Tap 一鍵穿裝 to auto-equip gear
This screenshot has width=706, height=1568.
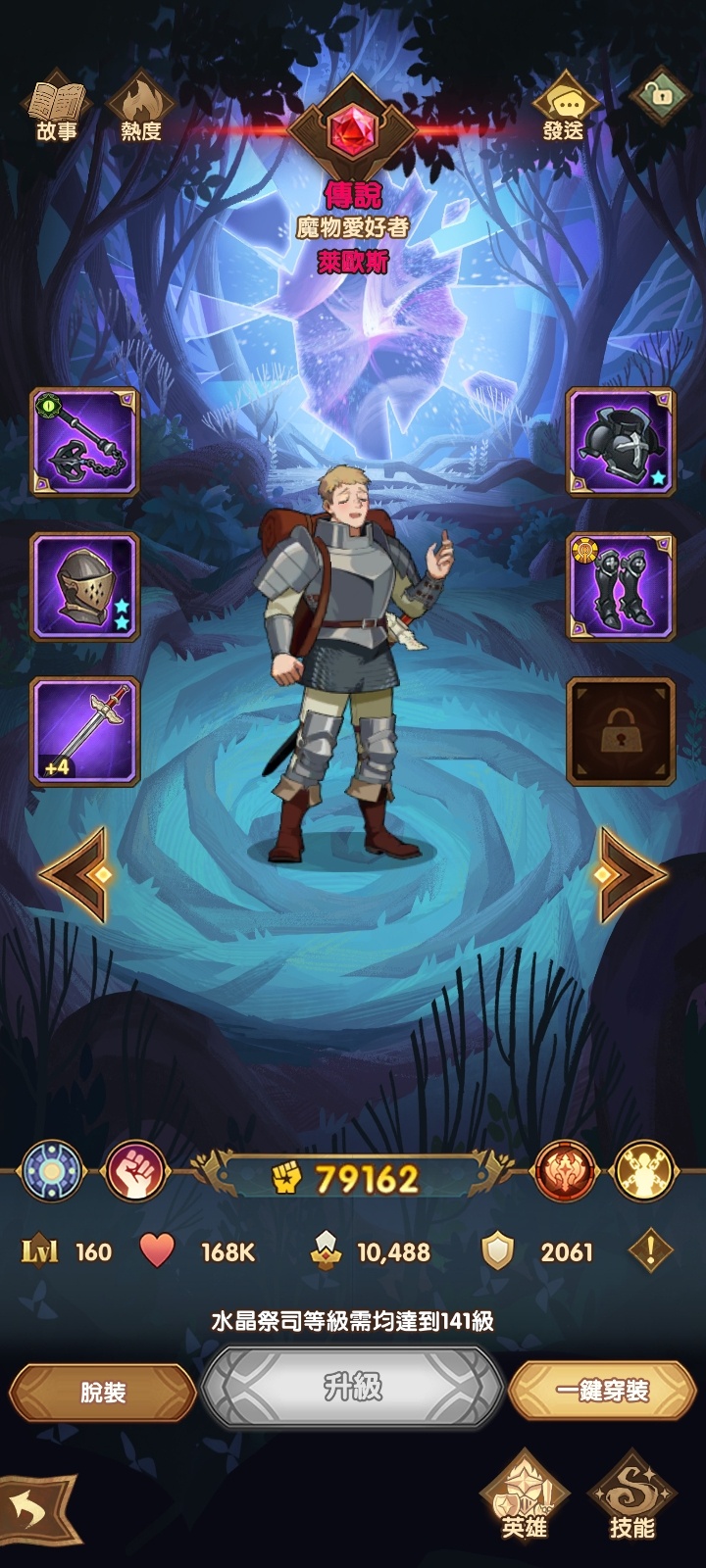coord(602,1390)
